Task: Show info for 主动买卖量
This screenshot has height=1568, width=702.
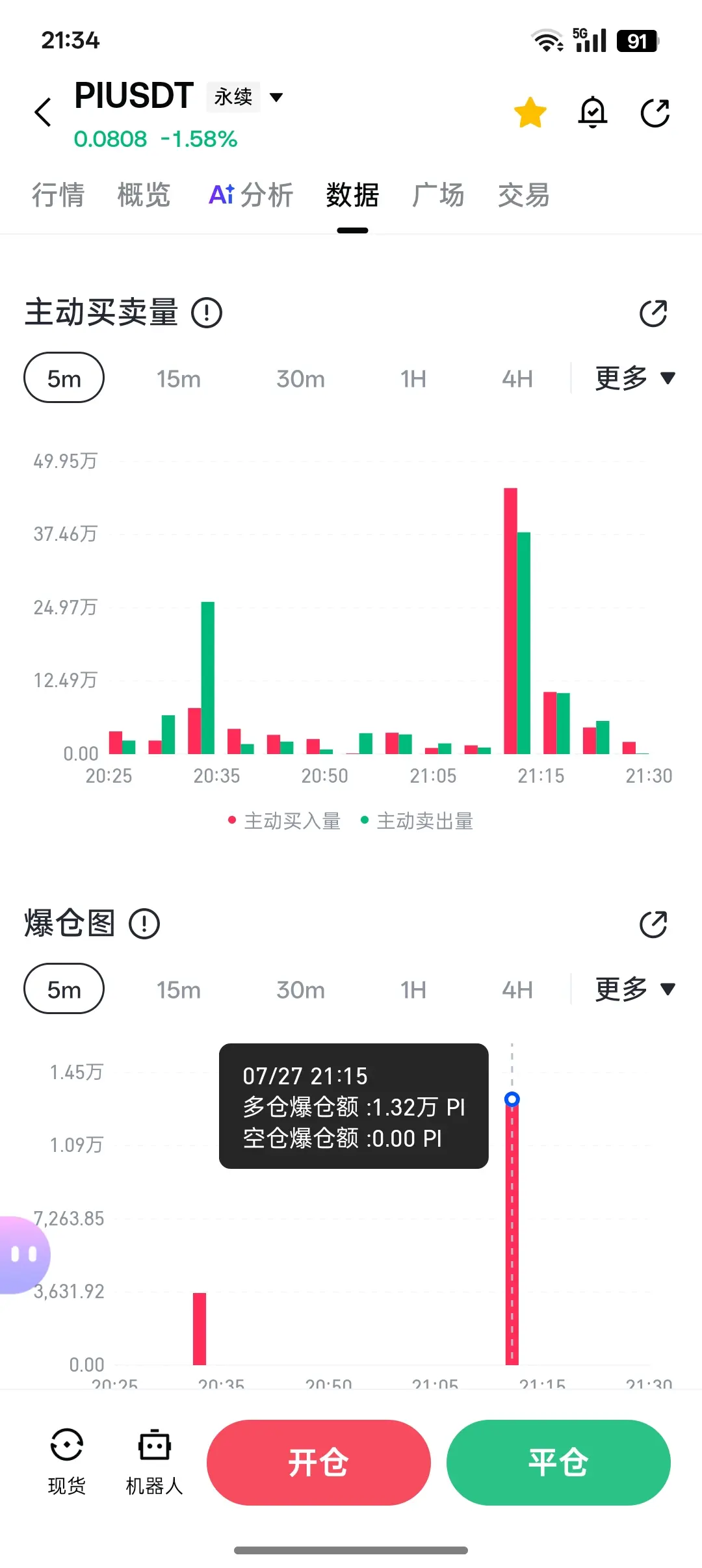Action: [x=207, y=313]
